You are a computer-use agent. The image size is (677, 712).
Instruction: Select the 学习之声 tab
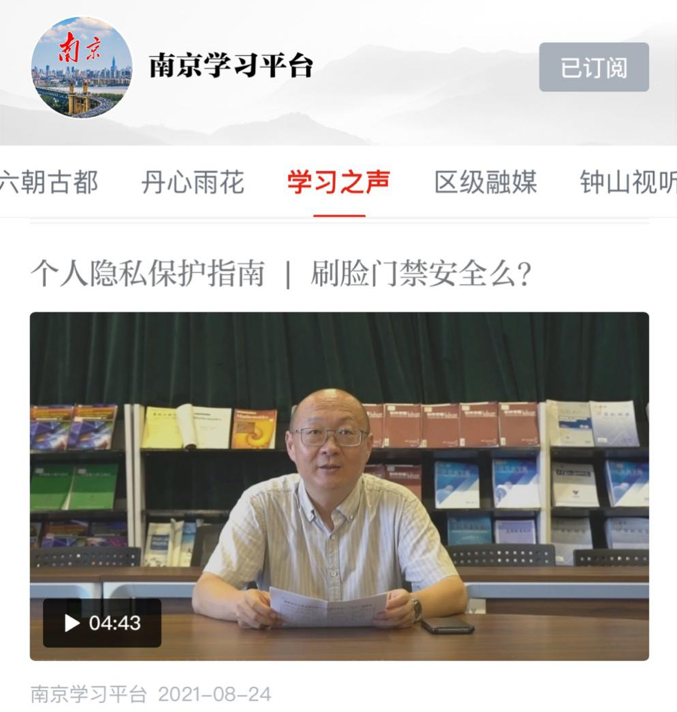338,182
